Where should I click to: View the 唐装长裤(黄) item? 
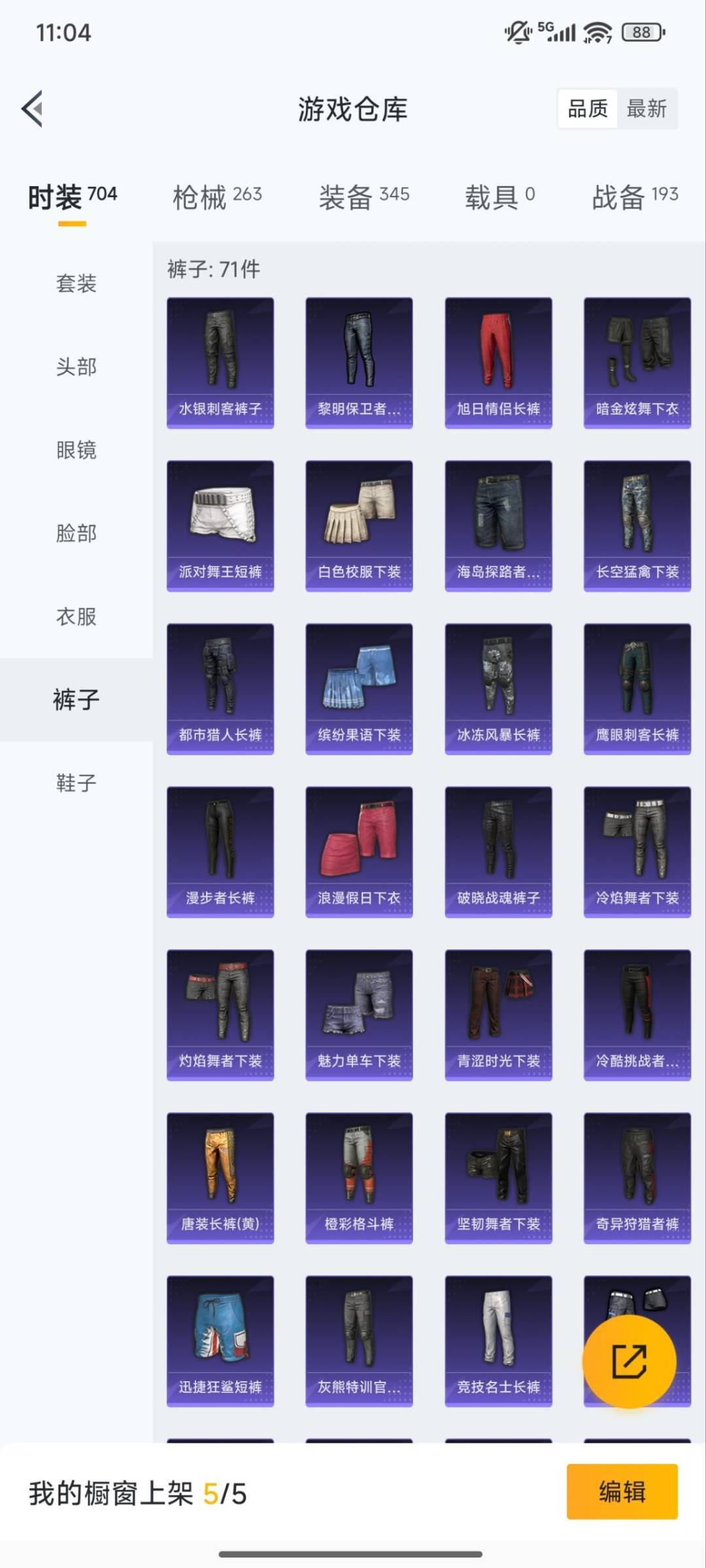(x=220, y=1177)
